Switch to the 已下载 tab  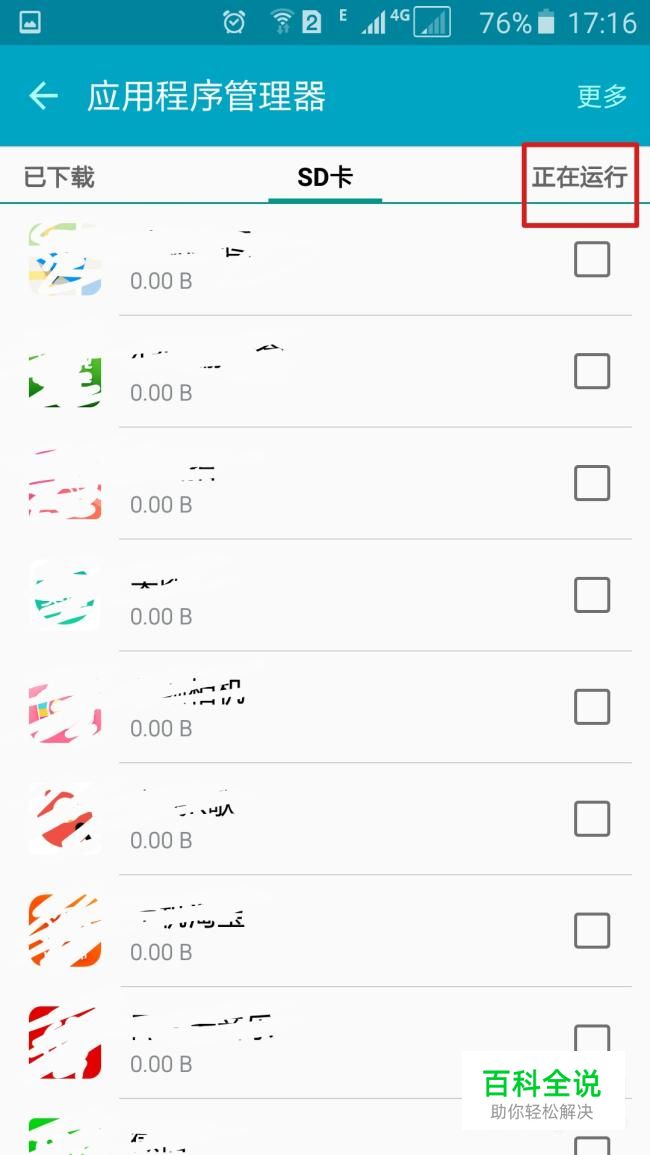(x=59, y=177)
